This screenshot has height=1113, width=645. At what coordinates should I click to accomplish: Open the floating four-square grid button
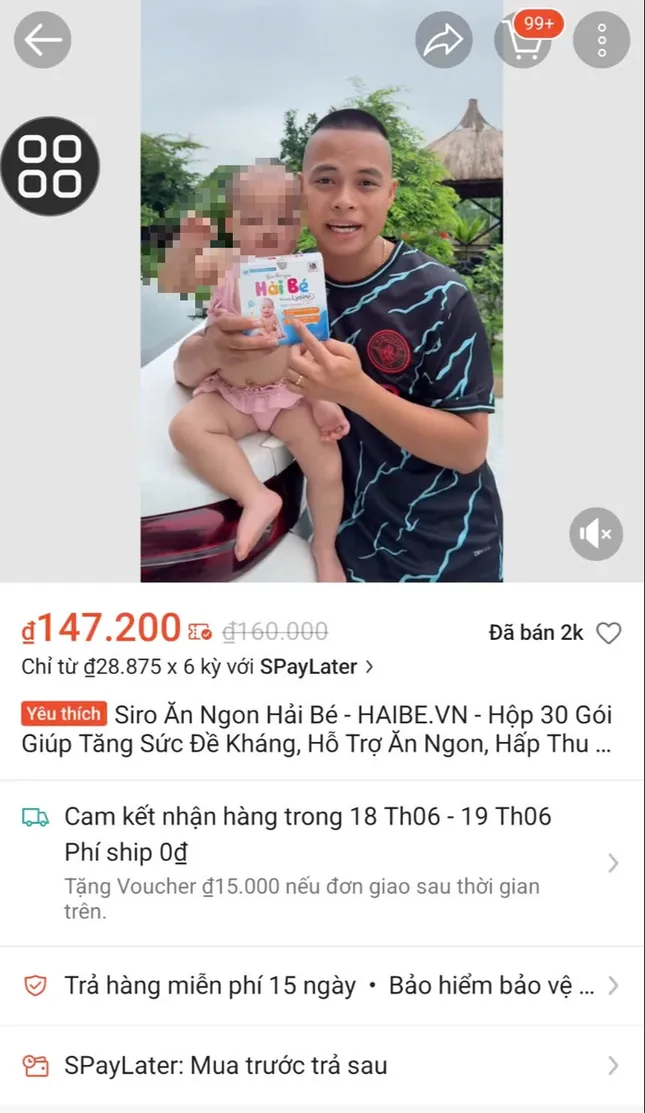[x=50, y=166]
